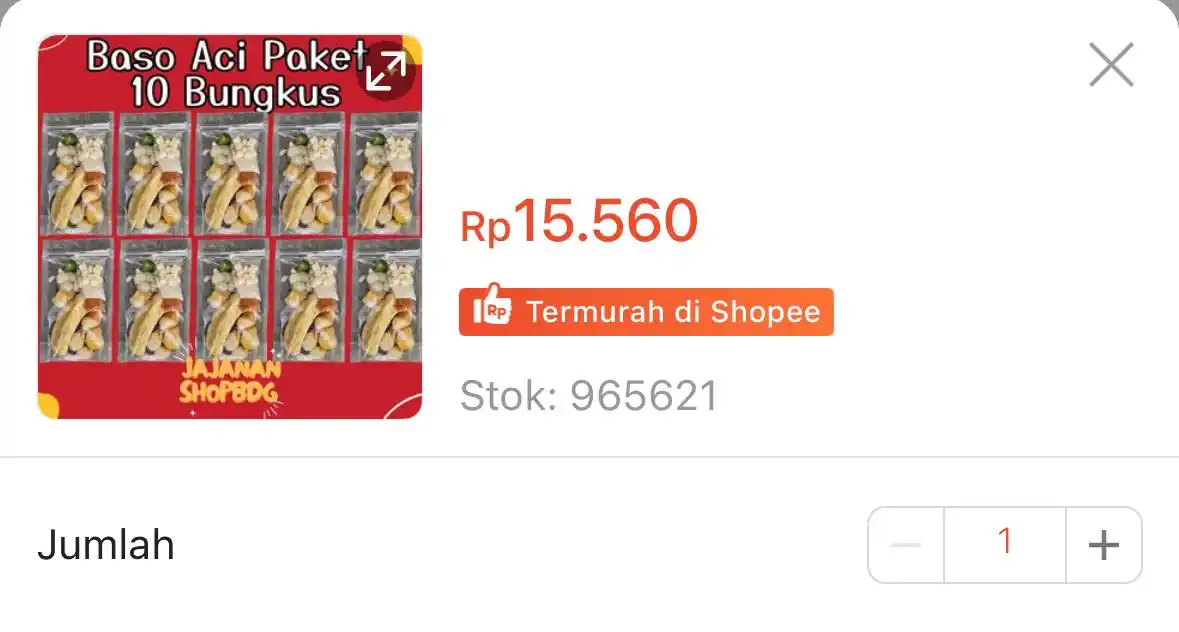1179x632 pixels.
Task: Increase quantity with the plus button
Action: (x=1103, y=545)
